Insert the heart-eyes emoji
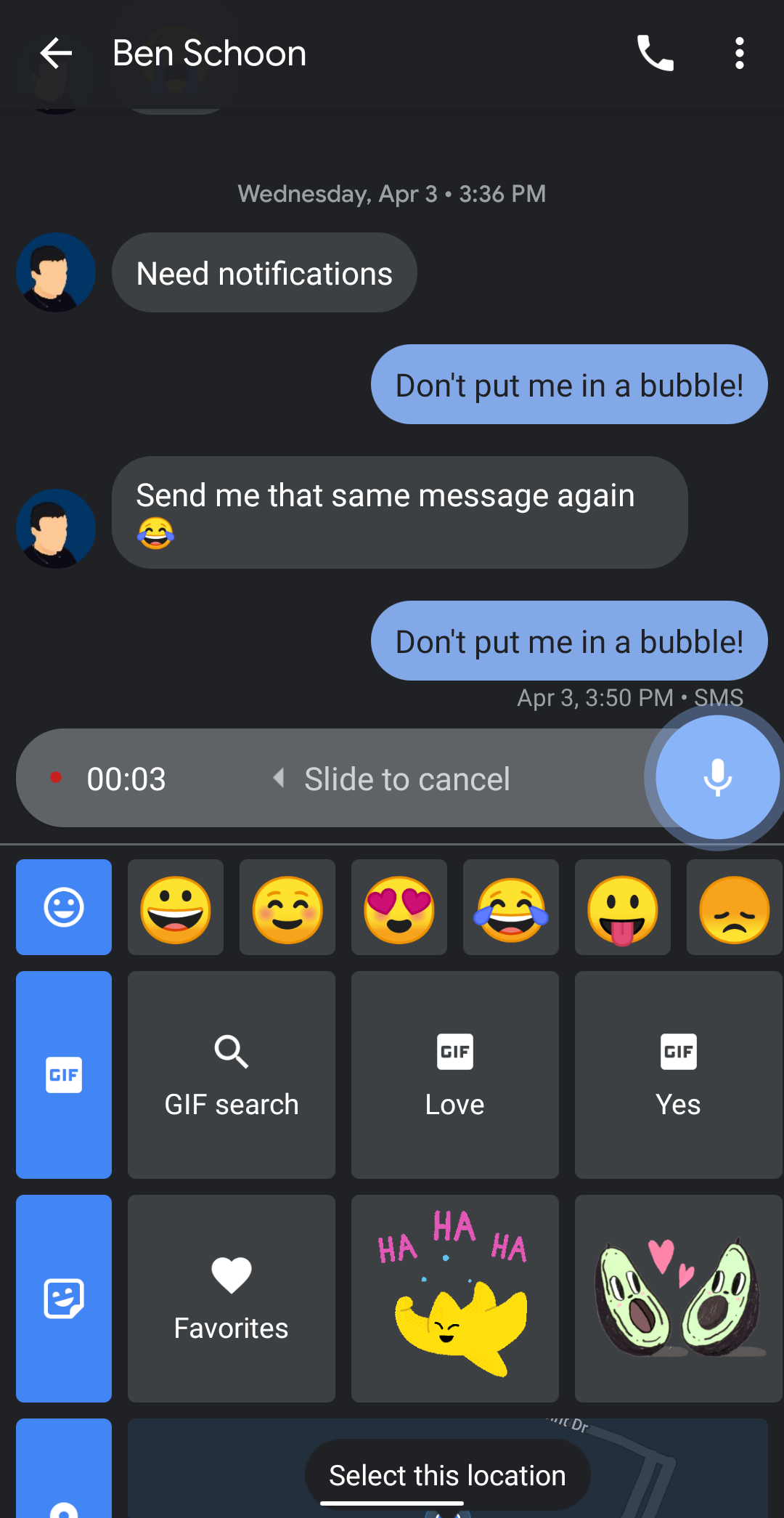 tap(399, 907)
